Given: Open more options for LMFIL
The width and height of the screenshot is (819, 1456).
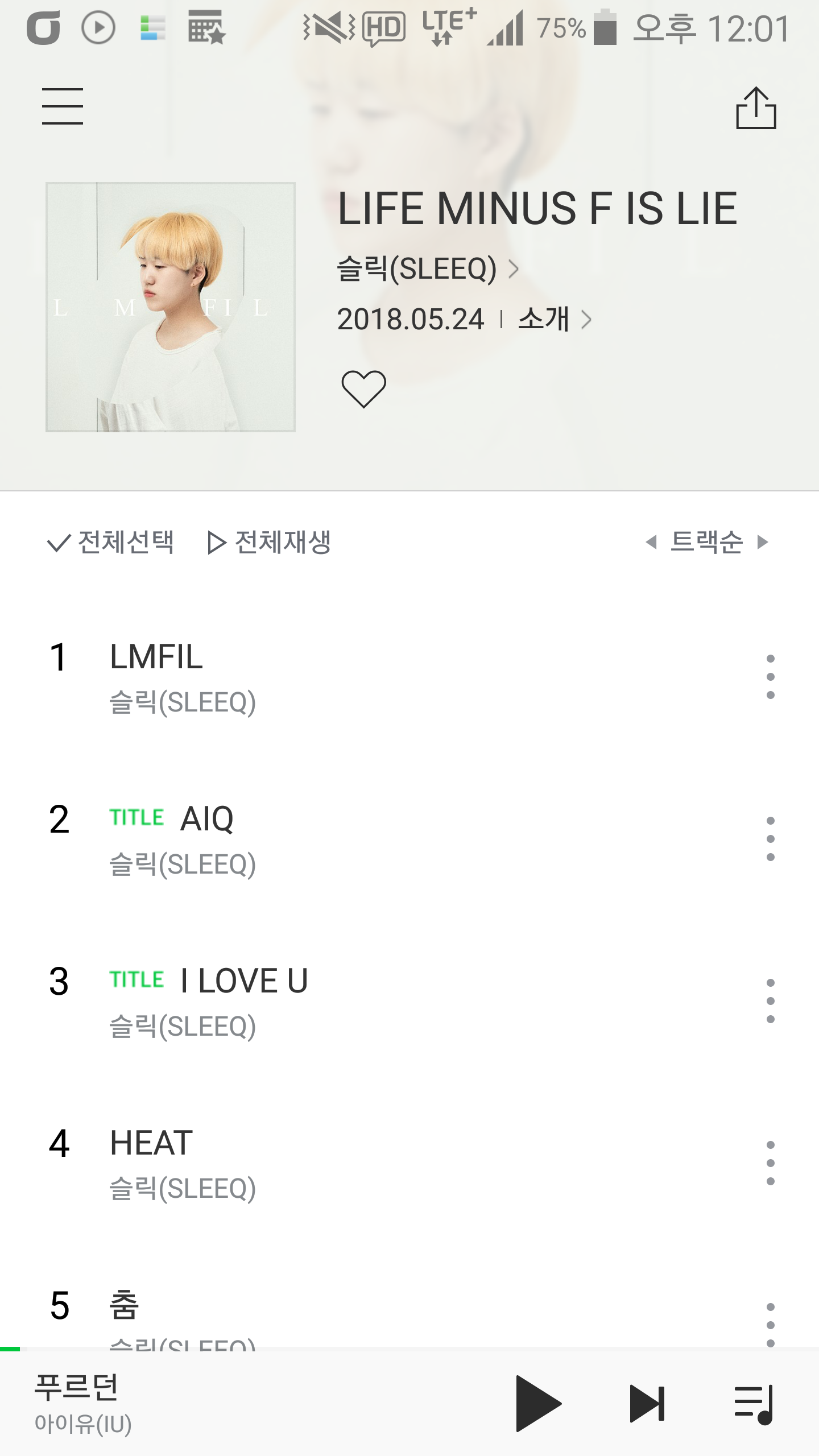Looking at the screenshot, I should (x=770, y=677).
